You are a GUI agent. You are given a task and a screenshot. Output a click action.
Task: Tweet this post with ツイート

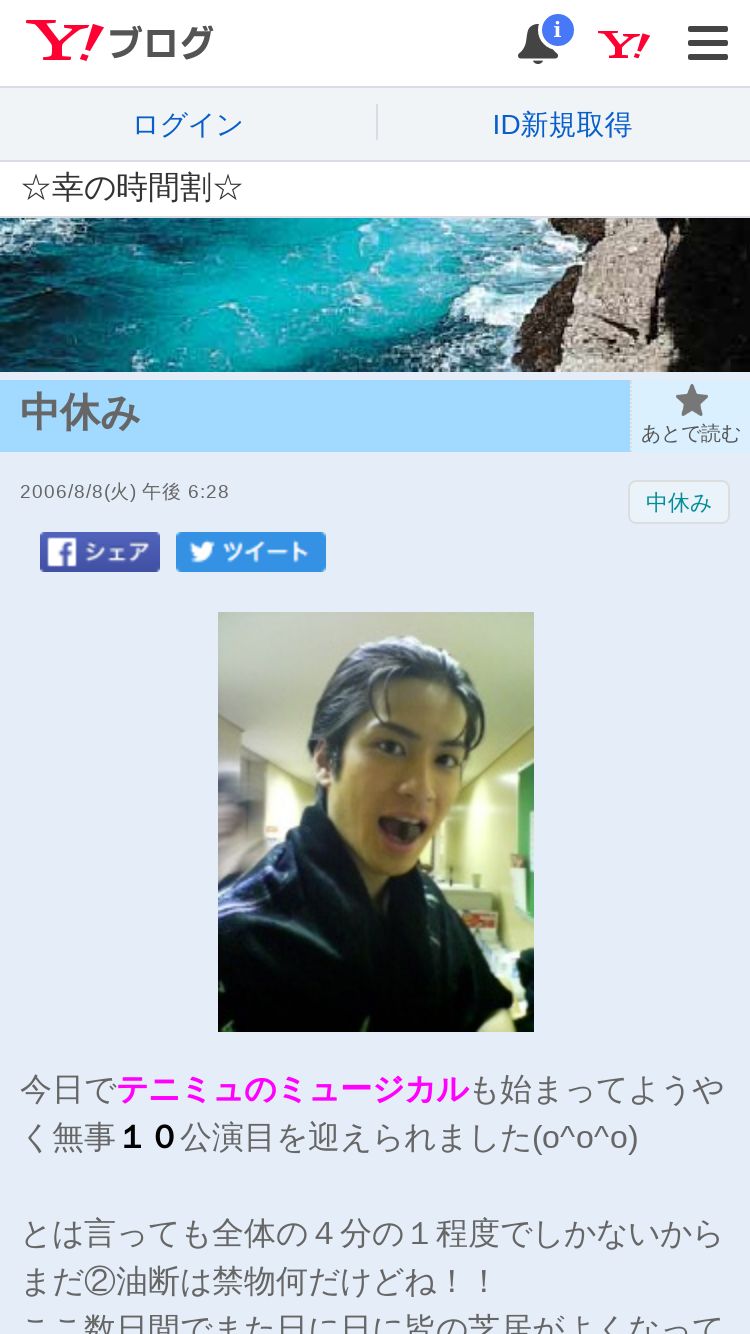[x=251, y=552]
